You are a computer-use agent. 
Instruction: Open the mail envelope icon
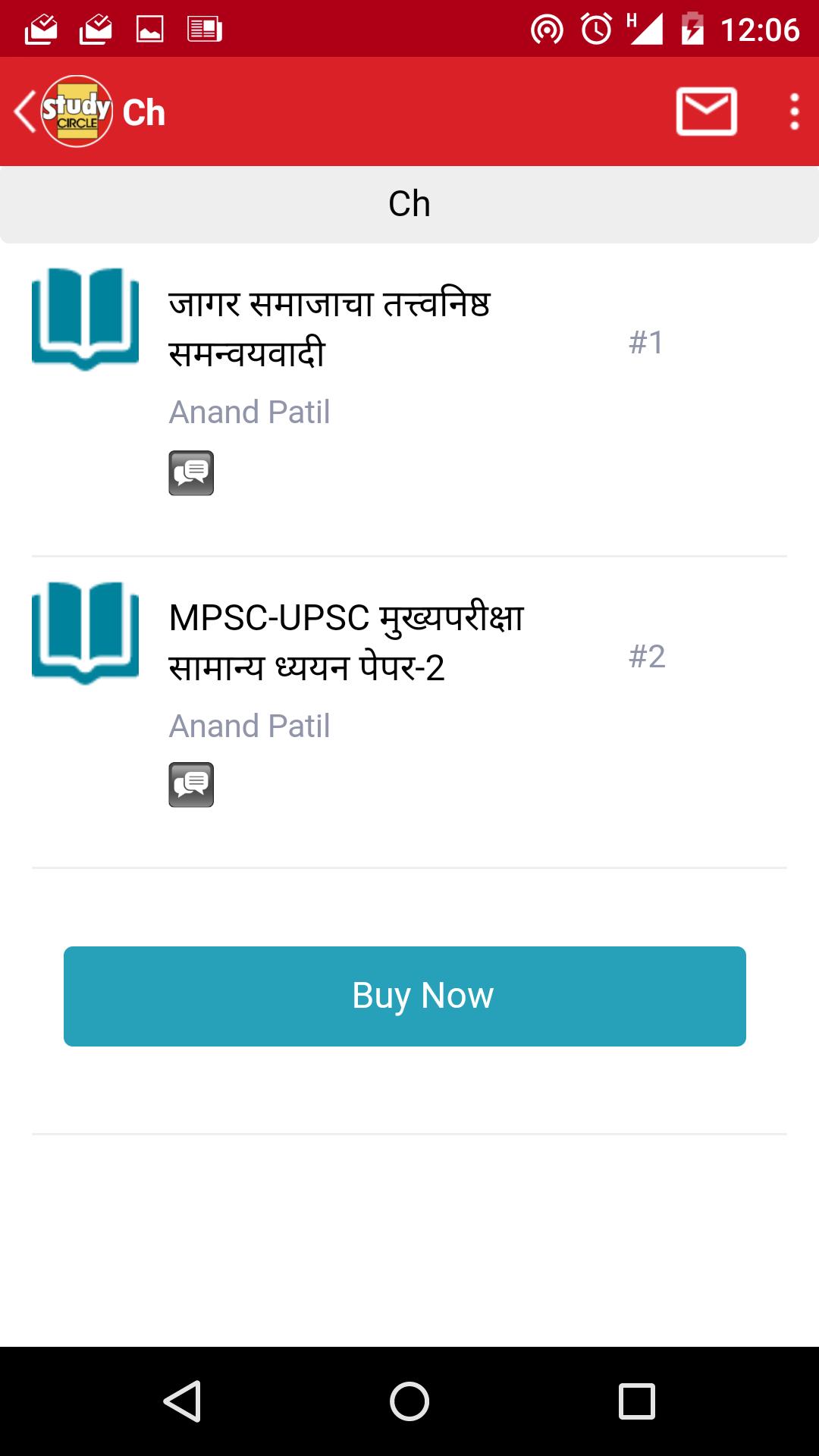706,111
